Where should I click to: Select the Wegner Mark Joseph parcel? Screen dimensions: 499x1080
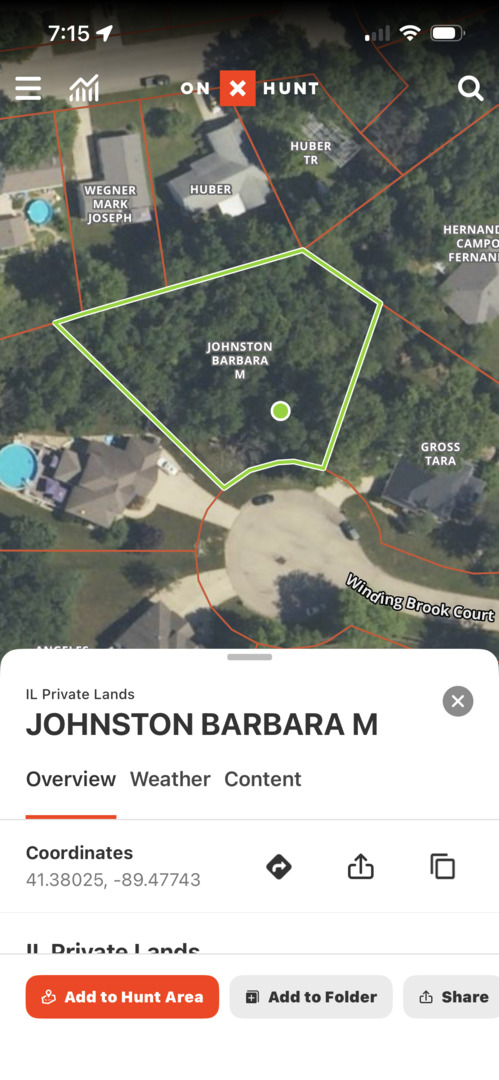pyautogui.click(x=109, y=204)
